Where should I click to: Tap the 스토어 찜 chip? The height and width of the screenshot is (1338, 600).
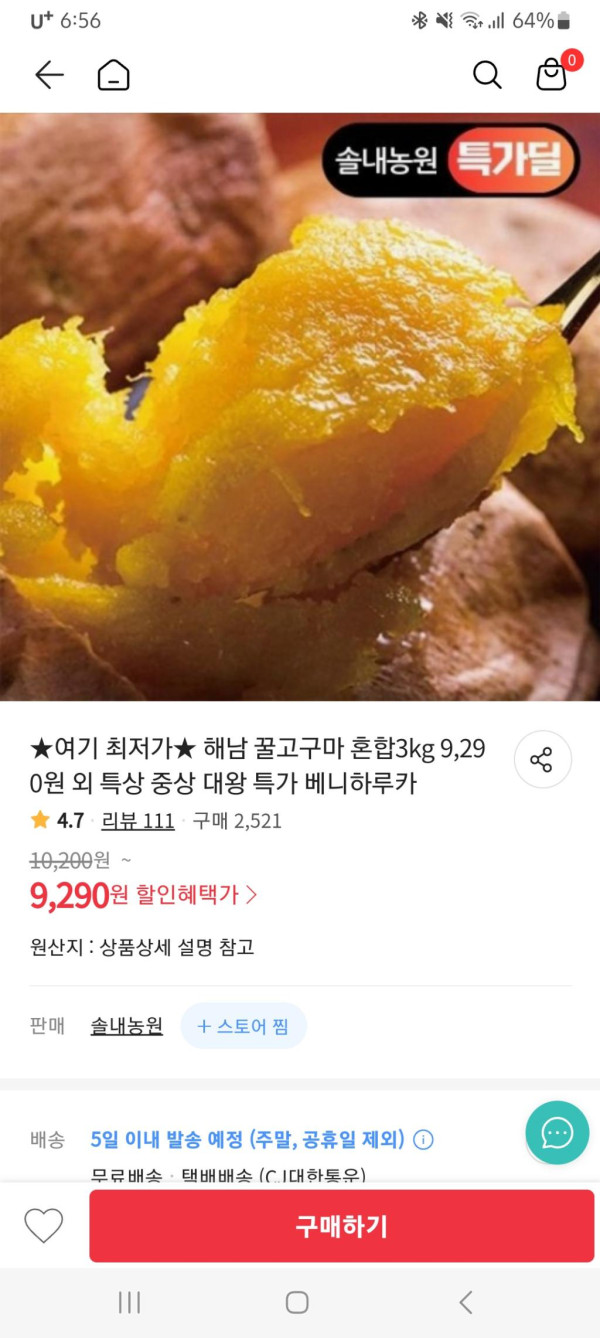coord(243,1026)
